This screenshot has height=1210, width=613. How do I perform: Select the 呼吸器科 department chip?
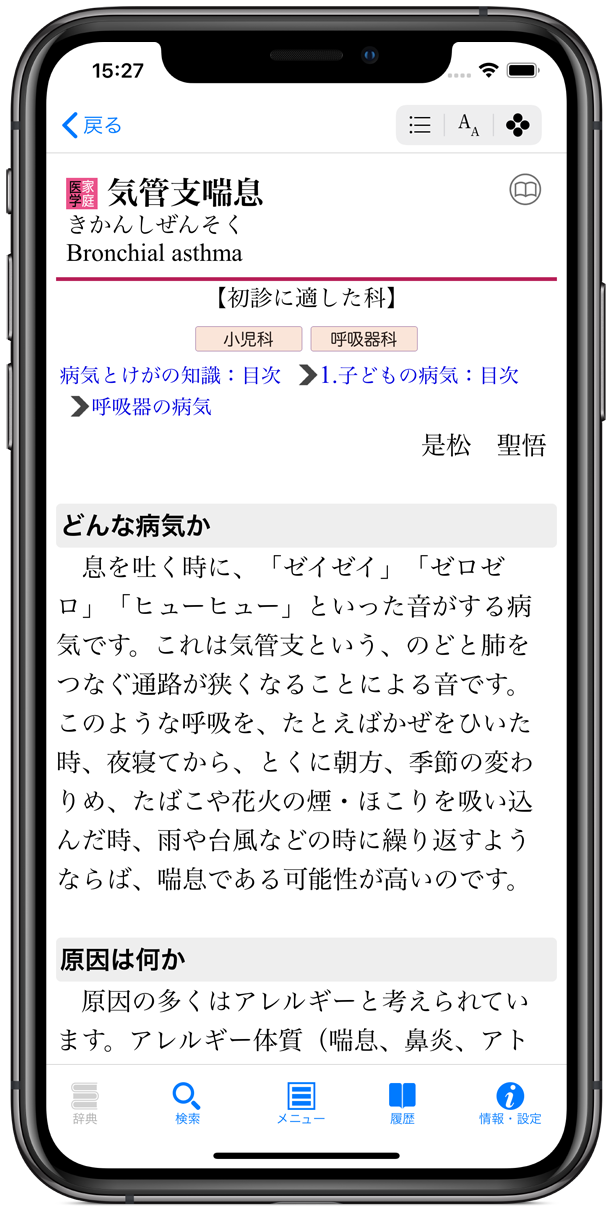point(364,339)
